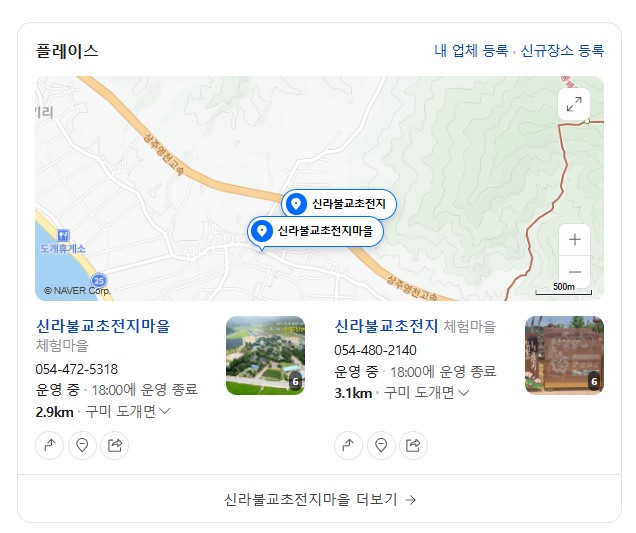This screenshot has height=533, width=636.
Task: Expand the map to fullscreen
Action: coord(574,104)
